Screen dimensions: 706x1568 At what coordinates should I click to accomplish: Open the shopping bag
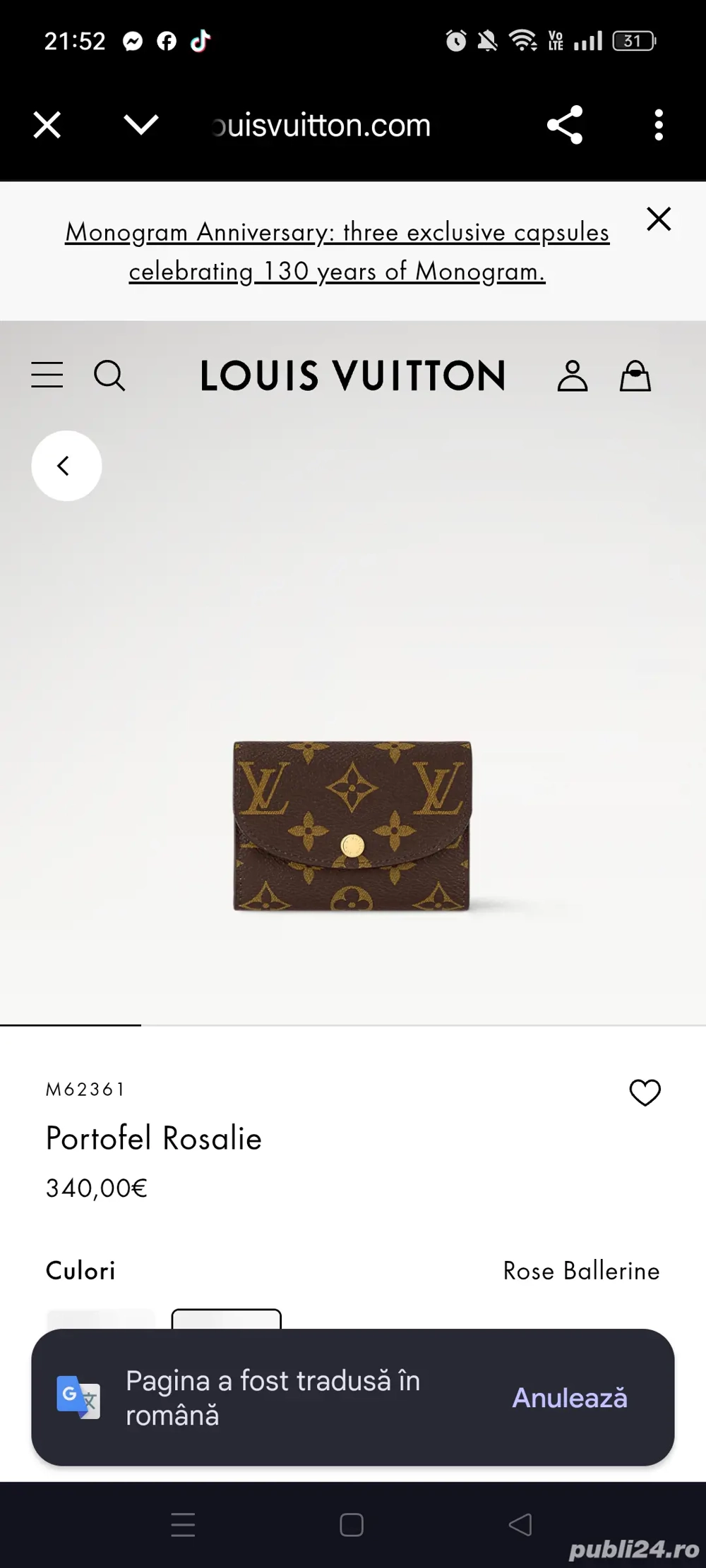(635, 375)
